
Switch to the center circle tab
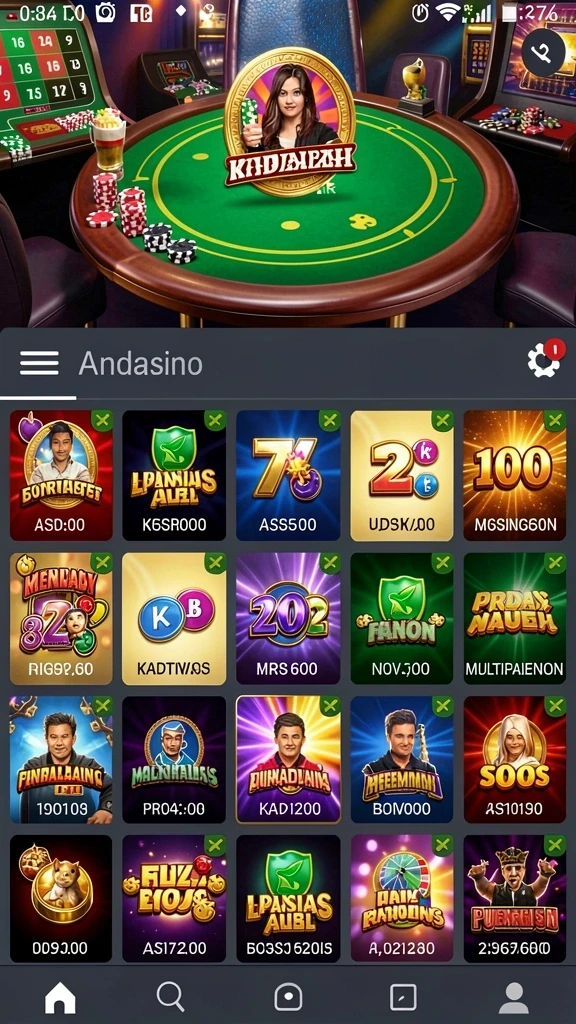coord(288,997)
